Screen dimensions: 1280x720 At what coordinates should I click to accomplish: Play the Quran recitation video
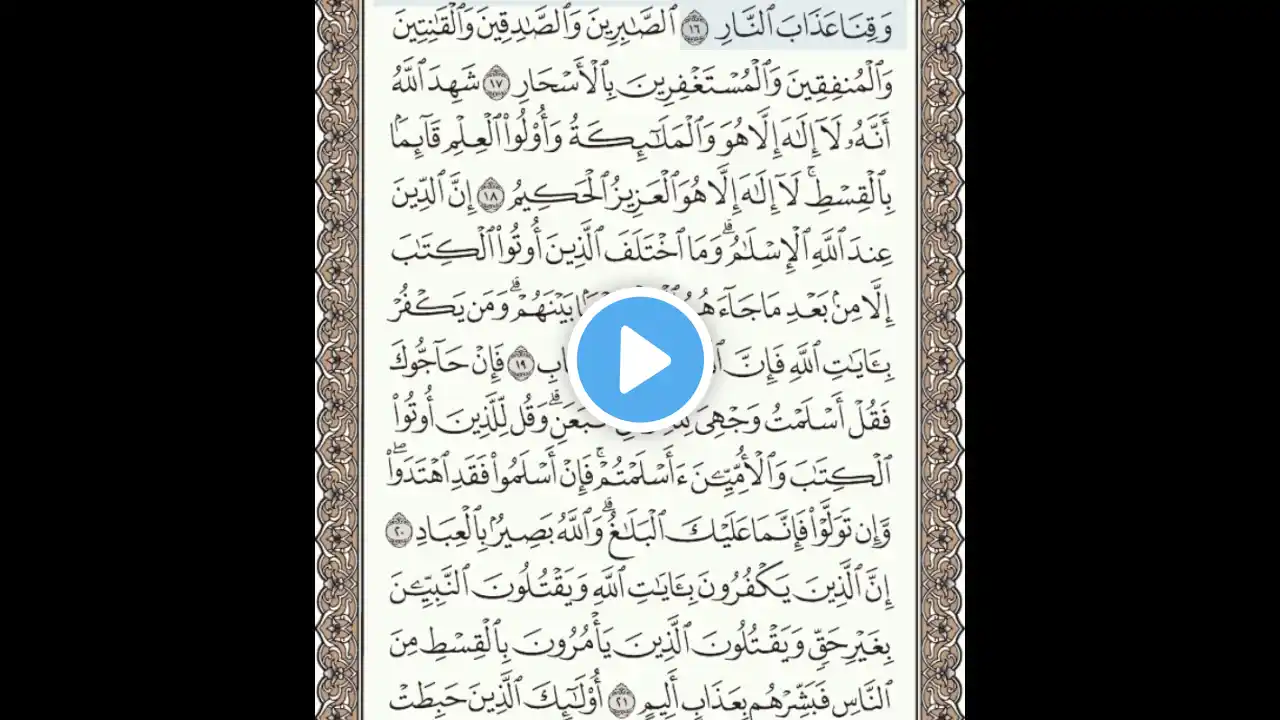coord(640,359)
